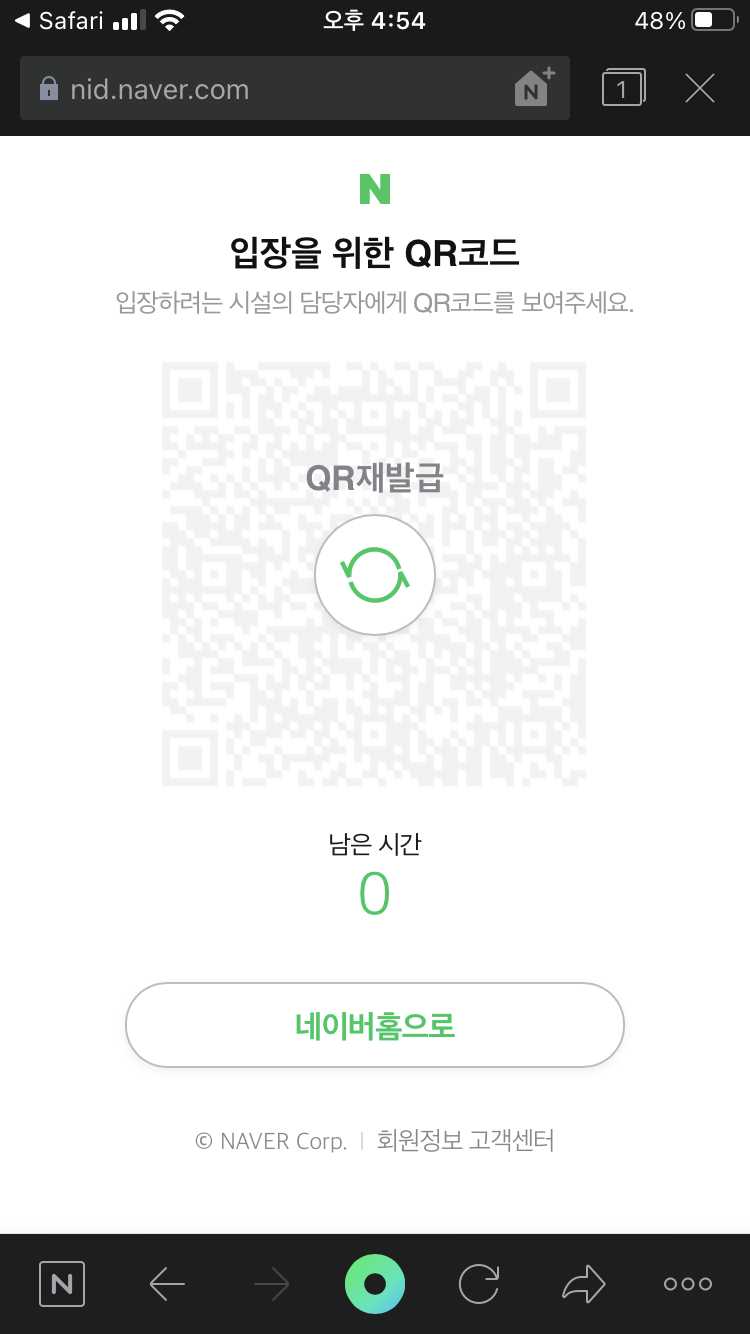Tap the green QR reissue refresh button
750x1334 pixels.
click(375, 575)
